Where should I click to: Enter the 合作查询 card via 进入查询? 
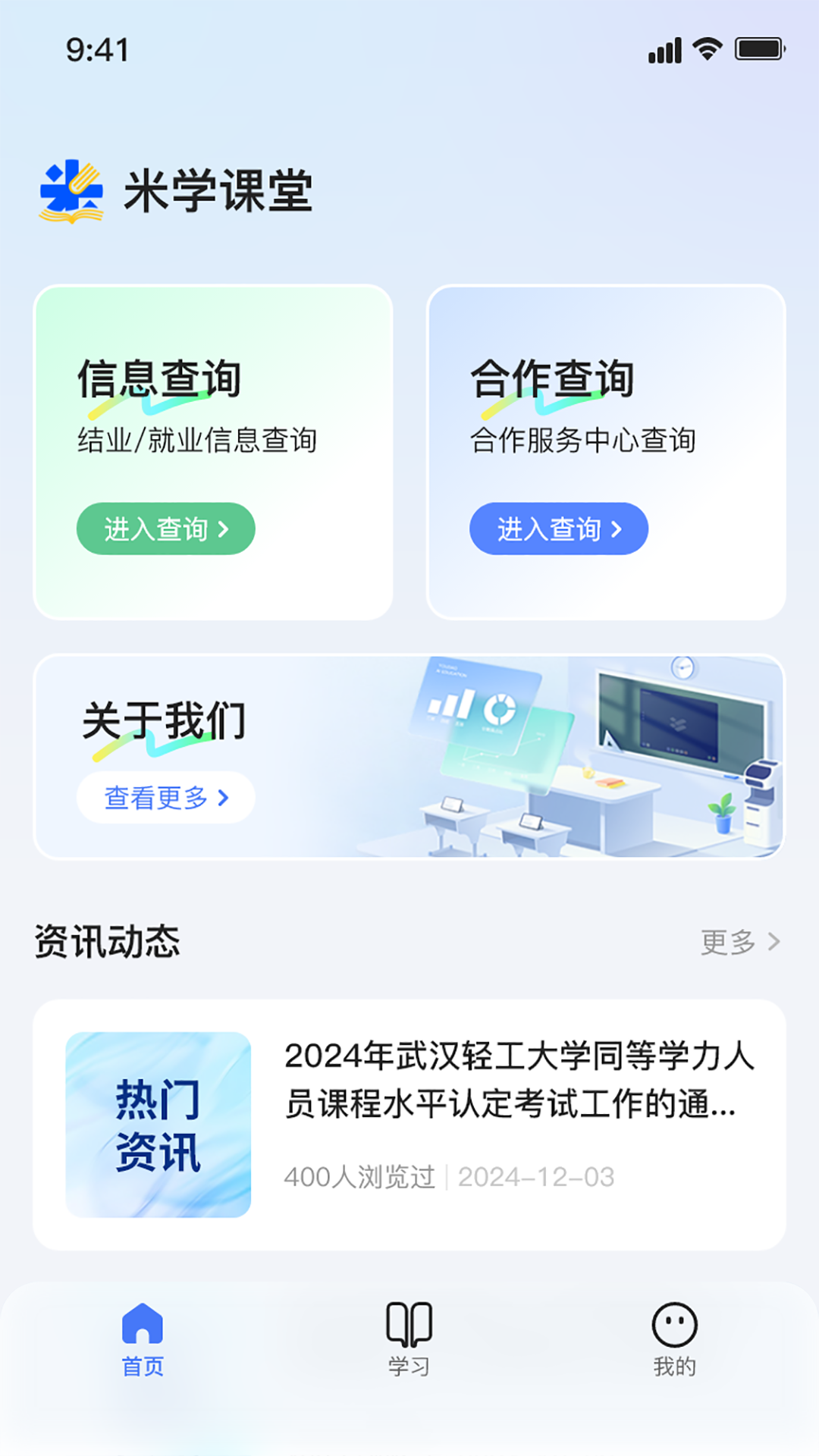(559, 529)
